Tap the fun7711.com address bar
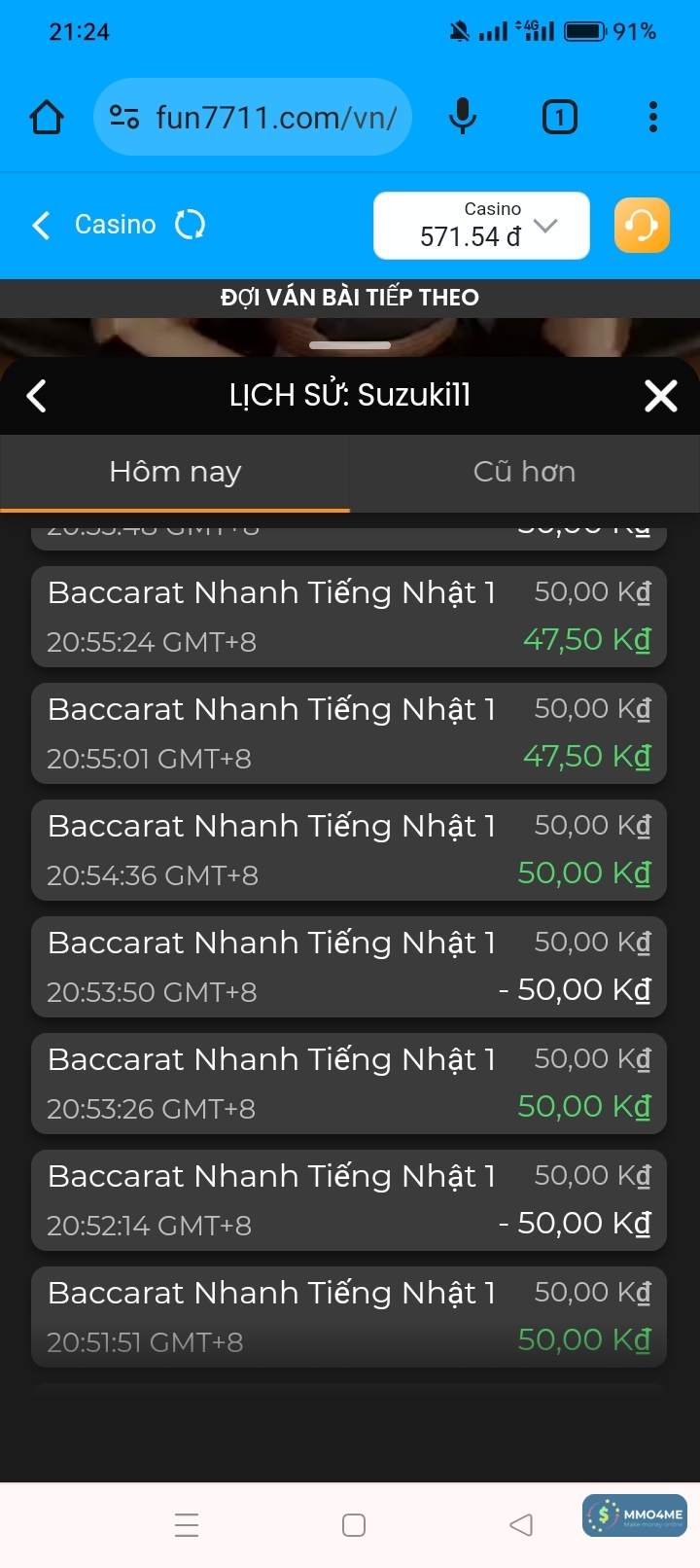Image resolution: width=700 pixels, height=1568 pixels. coord(253,118)
